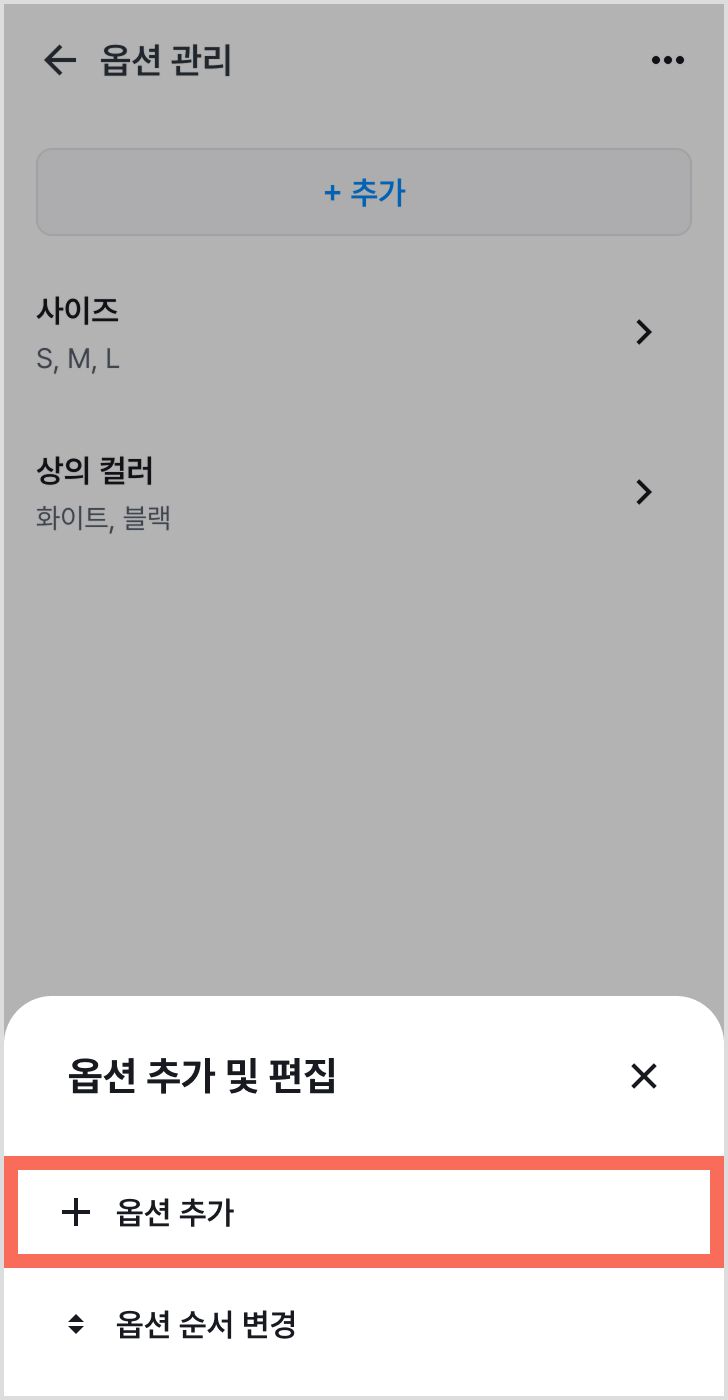This screenshot has height=1400, width=728.
Task: Close the 옵션 추가 및 편집 sheet
Action: click(644, 1077)
